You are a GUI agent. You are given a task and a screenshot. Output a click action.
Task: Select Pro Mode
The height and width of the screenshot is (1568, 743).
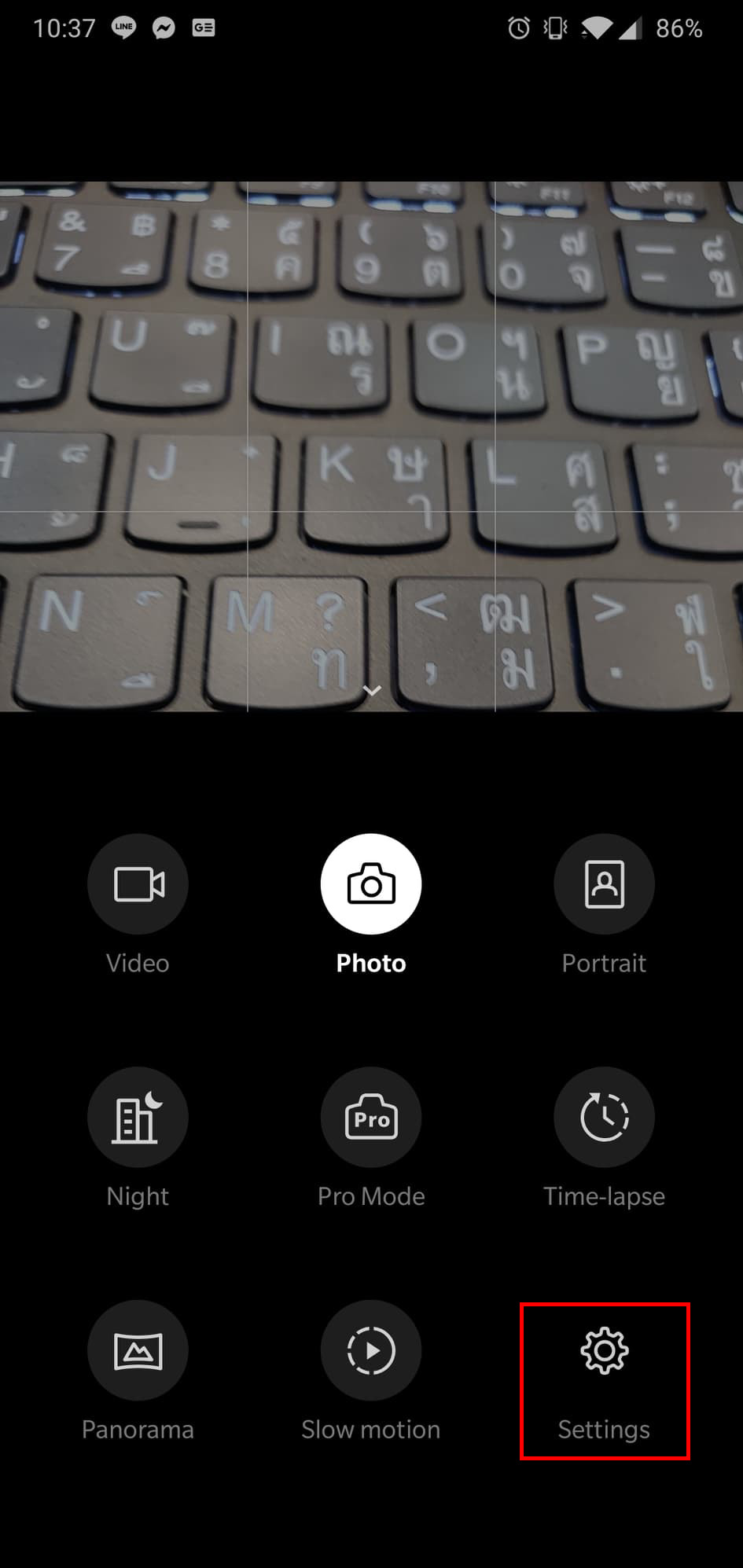pos(371,1117)
